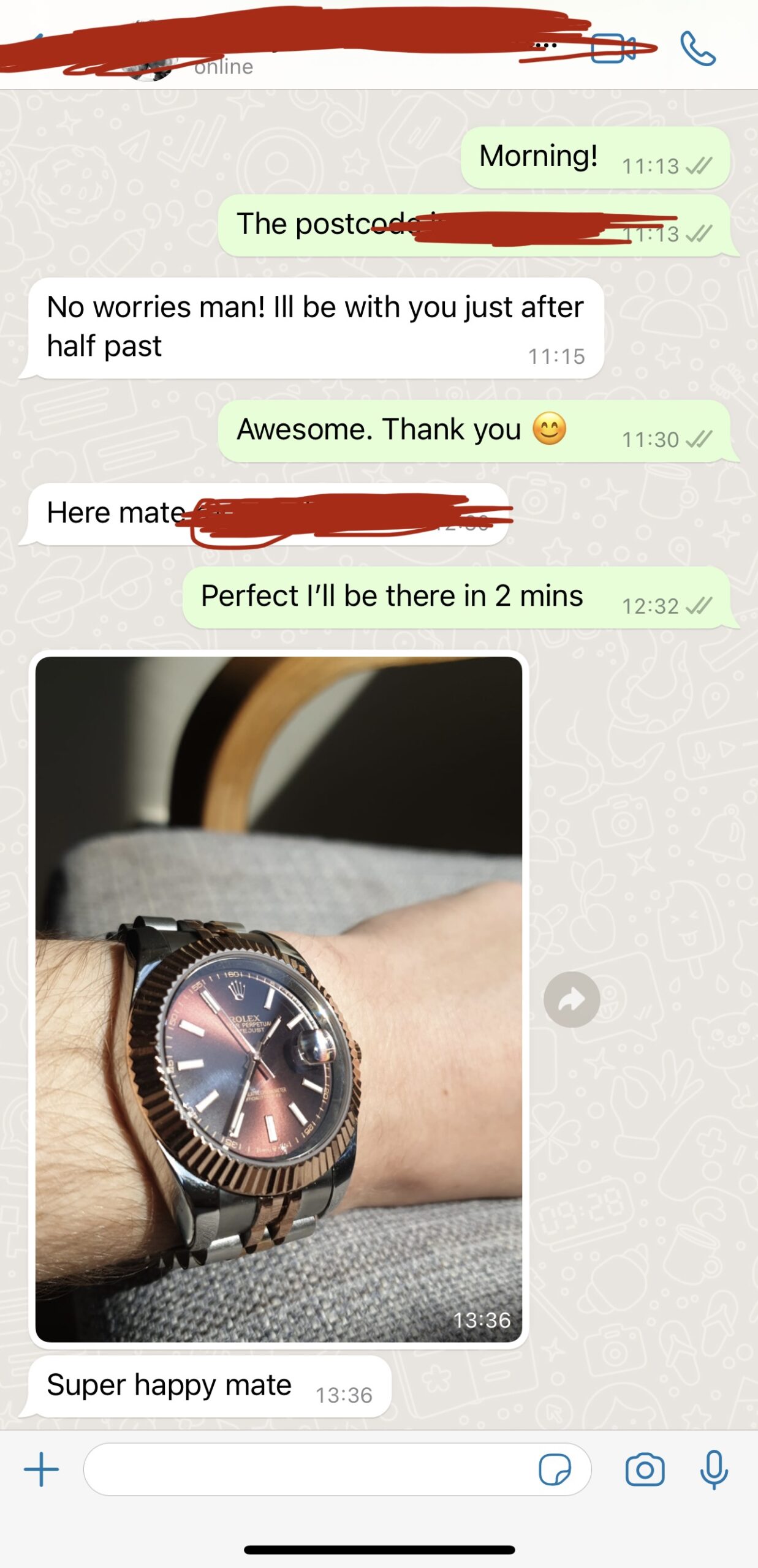Start a voice call
Screen dimensions: 758x1568
pos(697,48)
